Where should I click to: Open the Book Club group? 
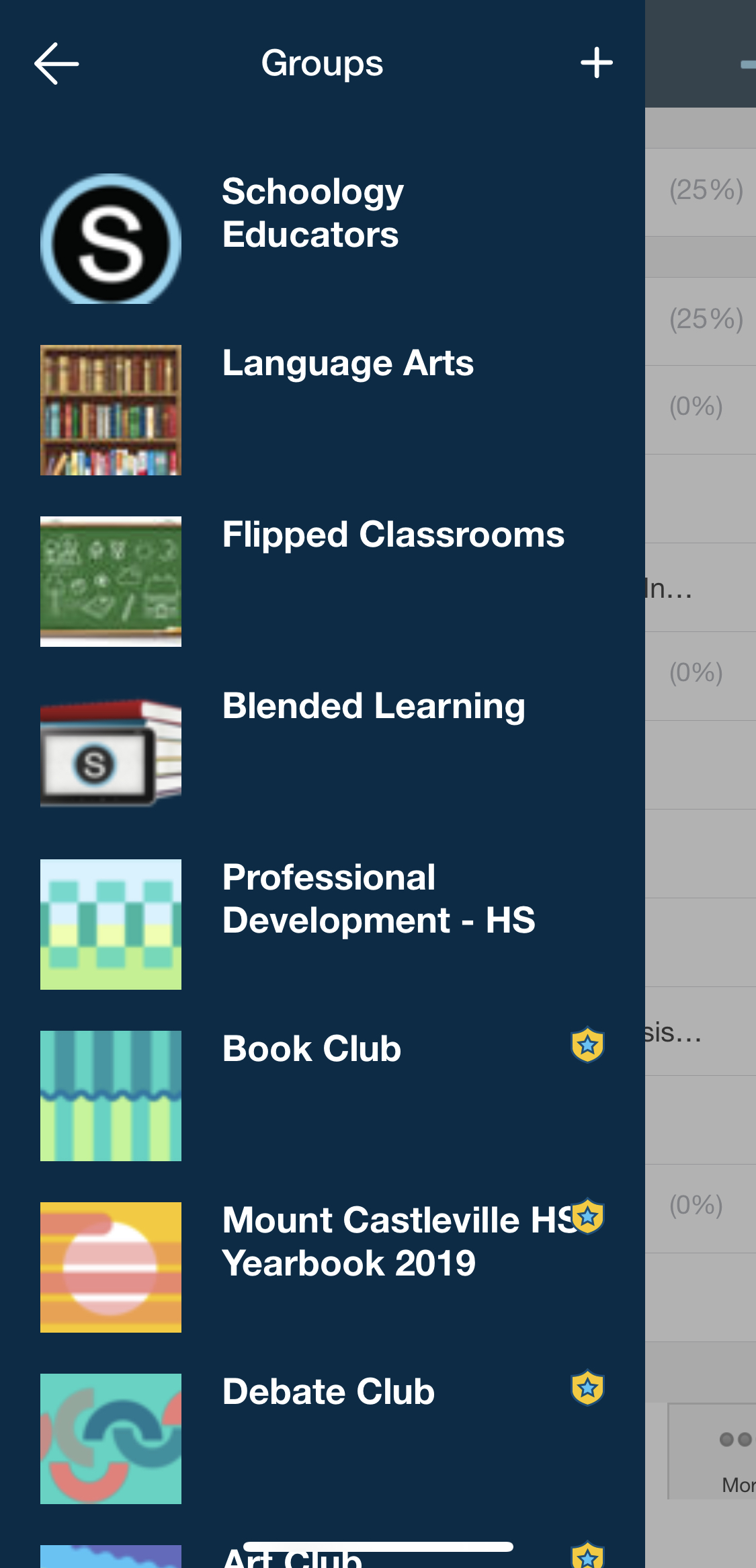[x=311, y=1050]
